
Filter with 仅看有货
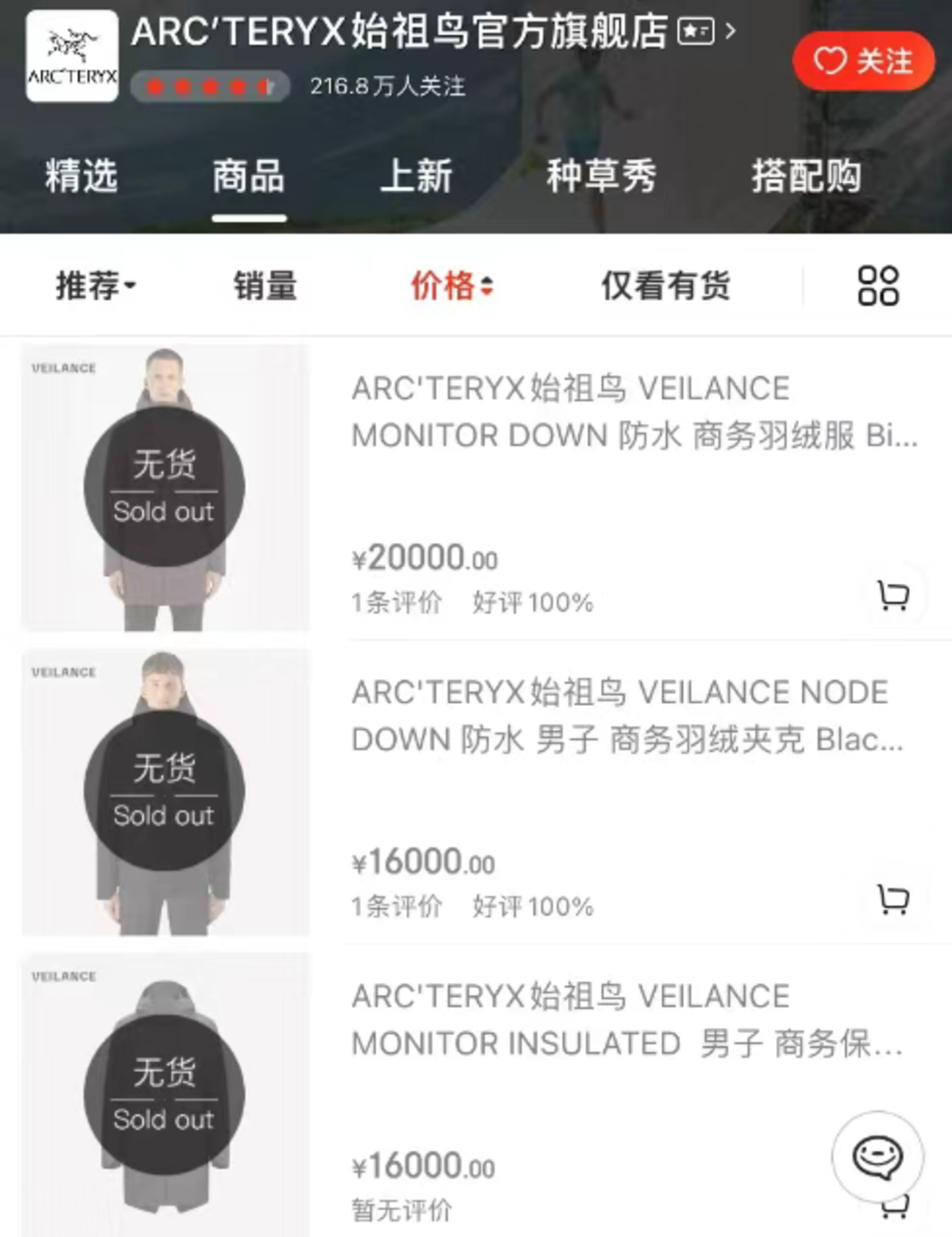tap(665, 286)
